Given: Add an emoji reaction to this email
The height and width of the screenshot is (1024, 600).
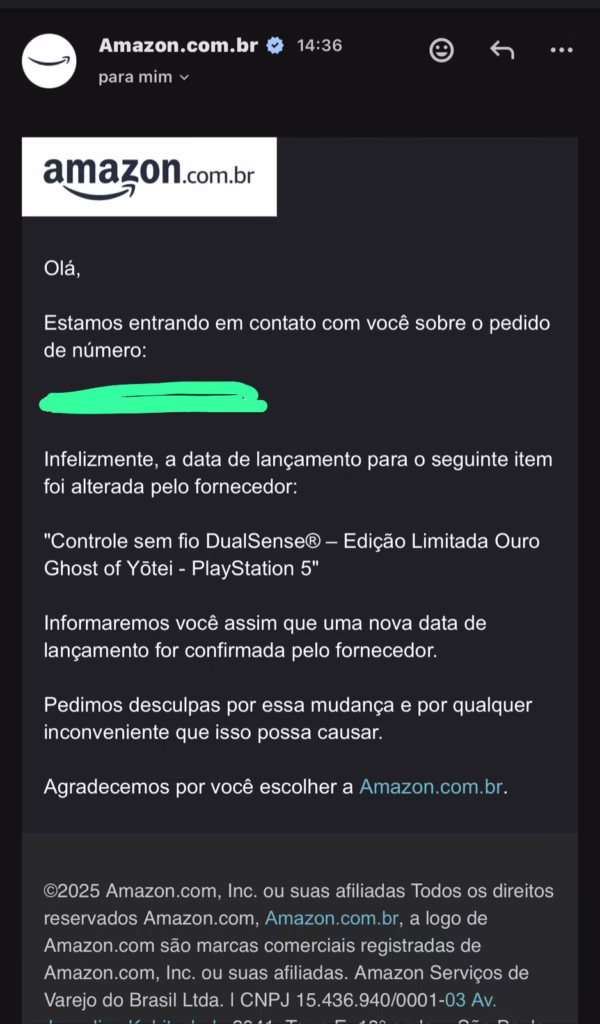Looking at the screenshot, I should (x=441, y=50).
